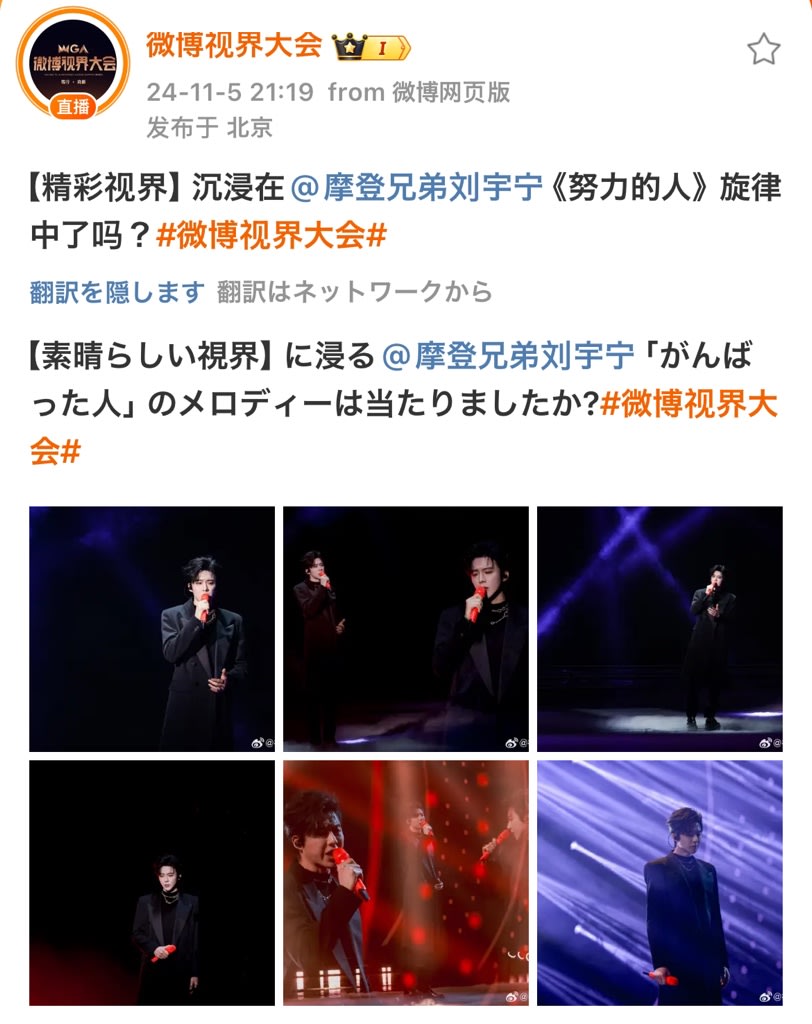Open fifth photo with red stage lights

406,883
